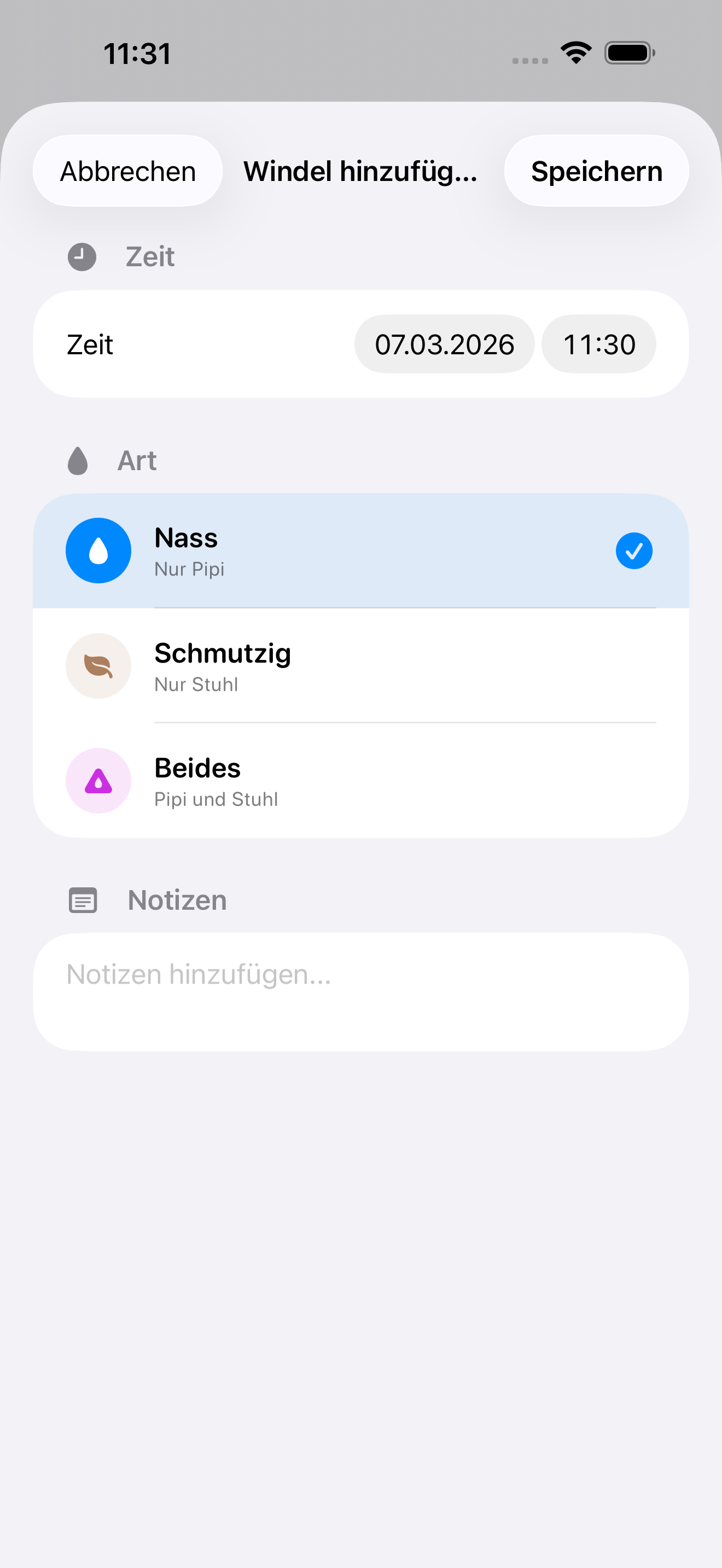Pick Beides for Pipi und Stuhl
The image size is (722, 1568).
point(360,781)
